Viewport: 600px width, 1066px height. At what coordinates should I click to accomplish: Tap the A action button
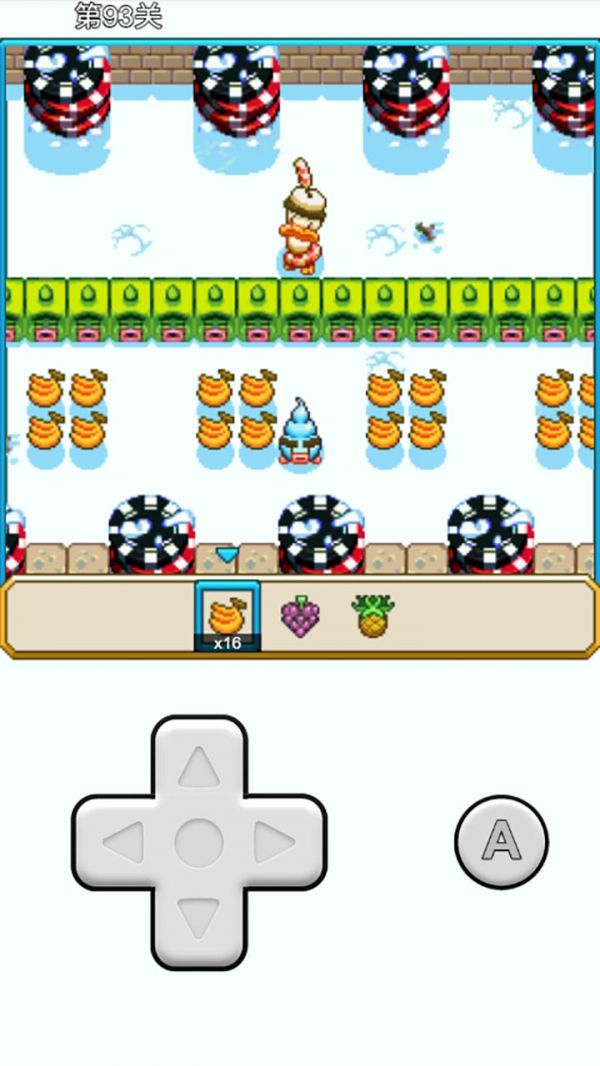coord(501,842)
